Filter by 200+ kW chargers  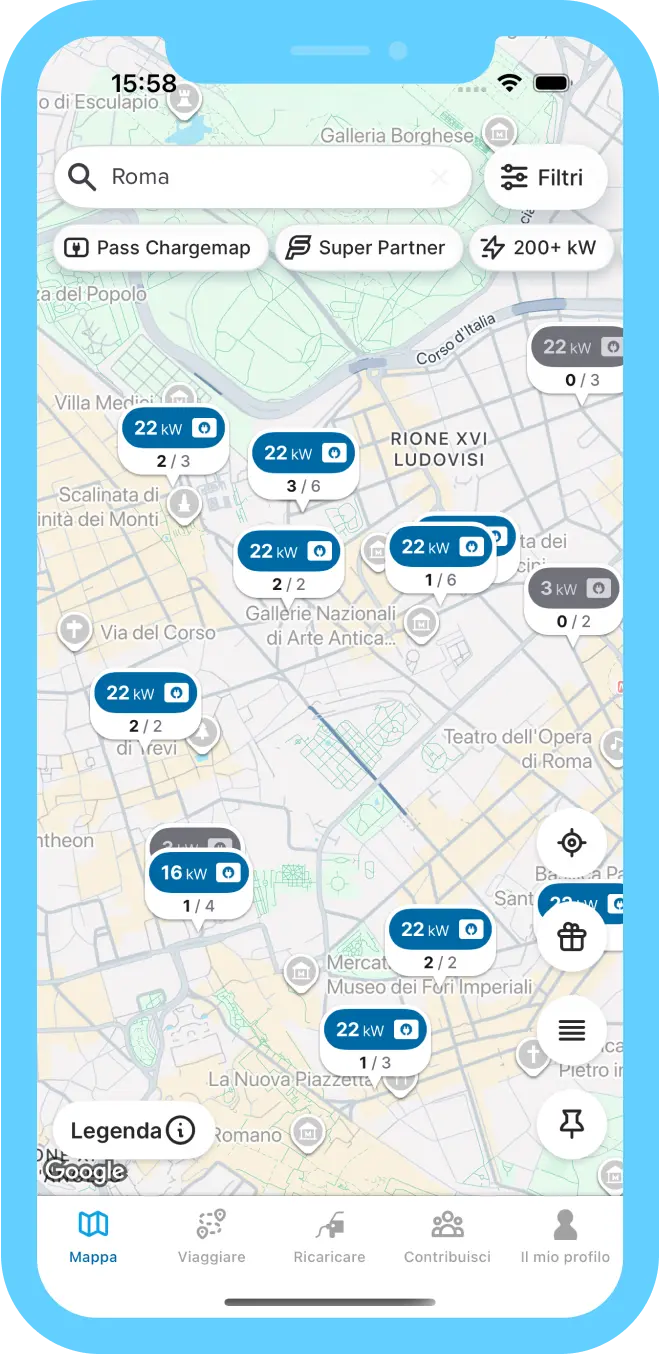539,248
